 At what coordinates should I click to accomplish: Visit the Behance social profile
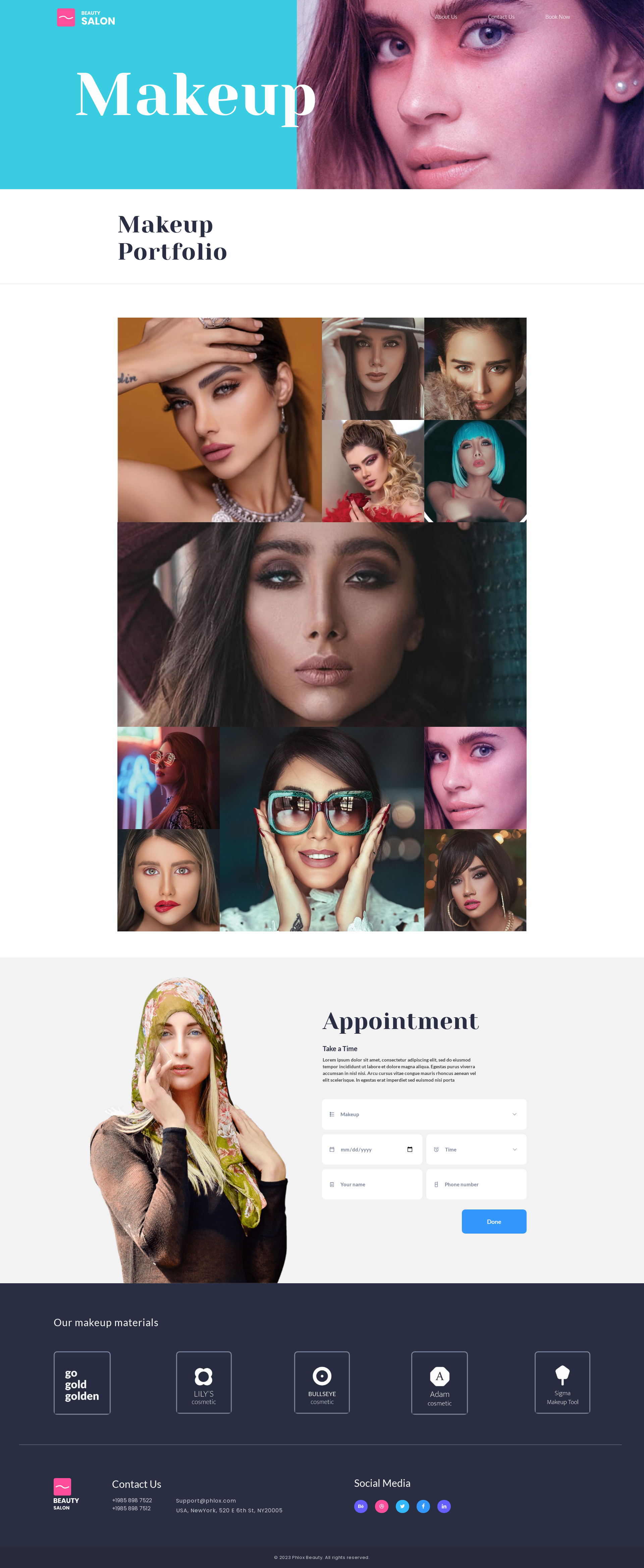(360, 1506)
